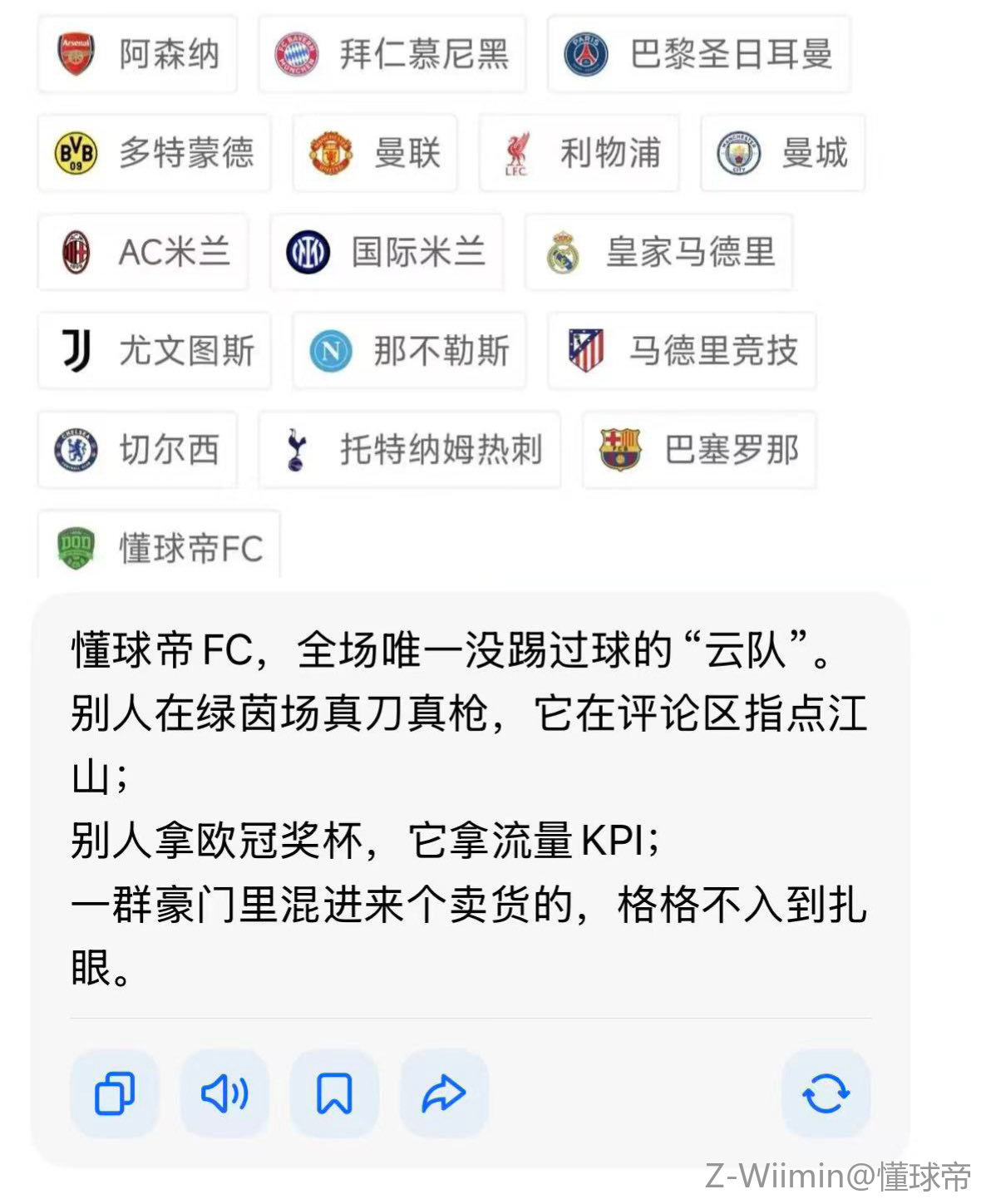Play the response aloud
The width and height of the screenshot is (981, 1204).
pyautogui.click(x=224, y=1093)
